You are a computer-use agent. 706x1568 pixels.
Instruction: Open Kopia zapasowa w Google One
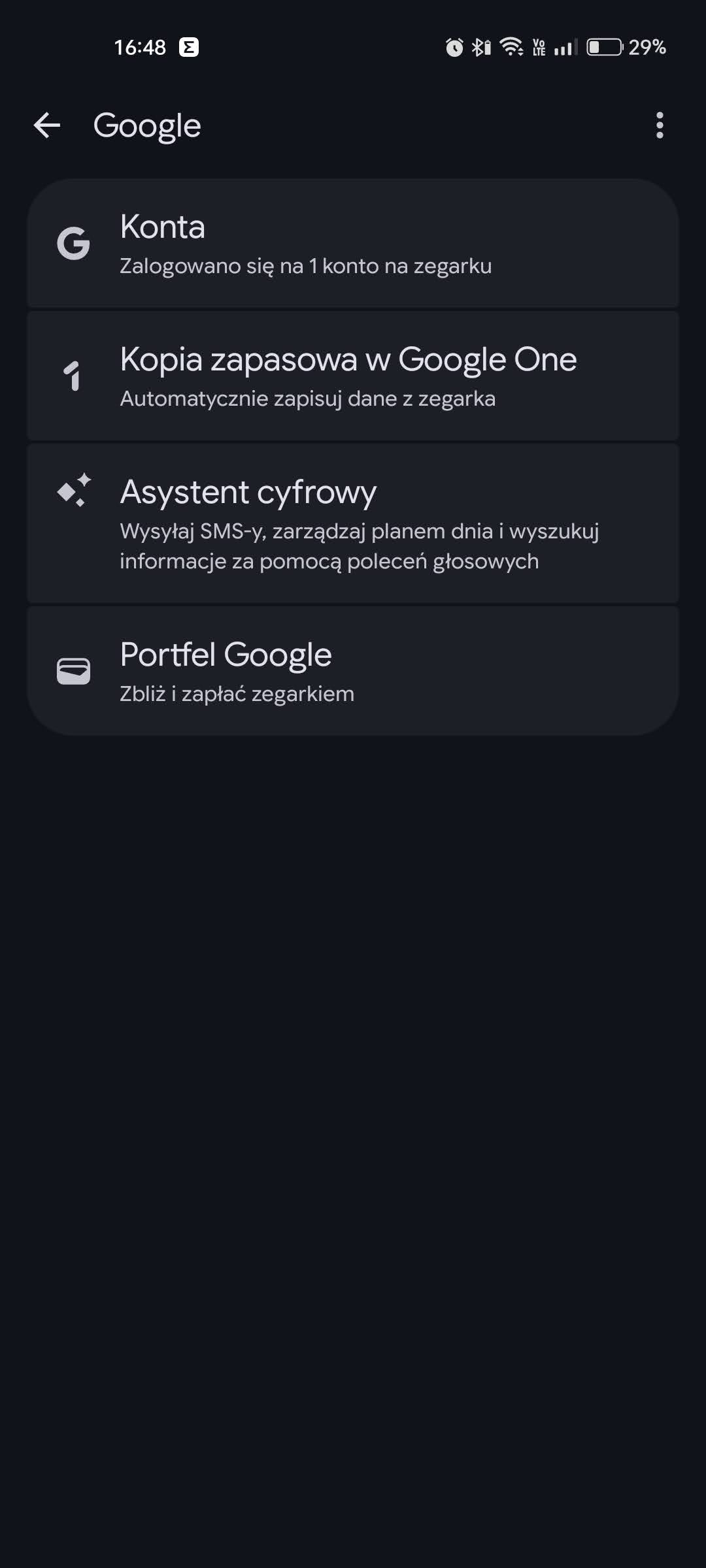point(353,376)
